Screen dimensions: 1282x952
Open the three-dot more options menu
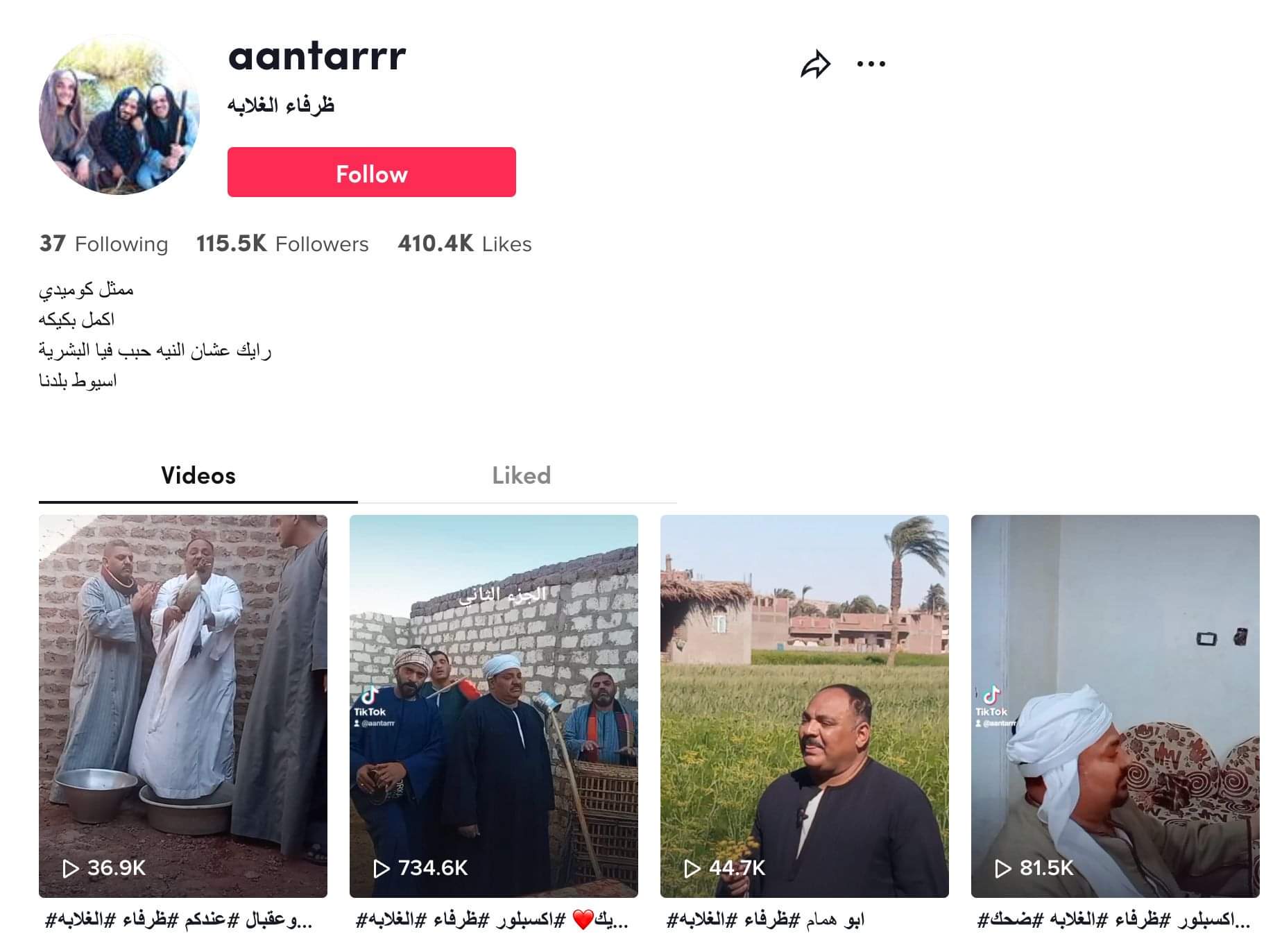tap(871, 65)
